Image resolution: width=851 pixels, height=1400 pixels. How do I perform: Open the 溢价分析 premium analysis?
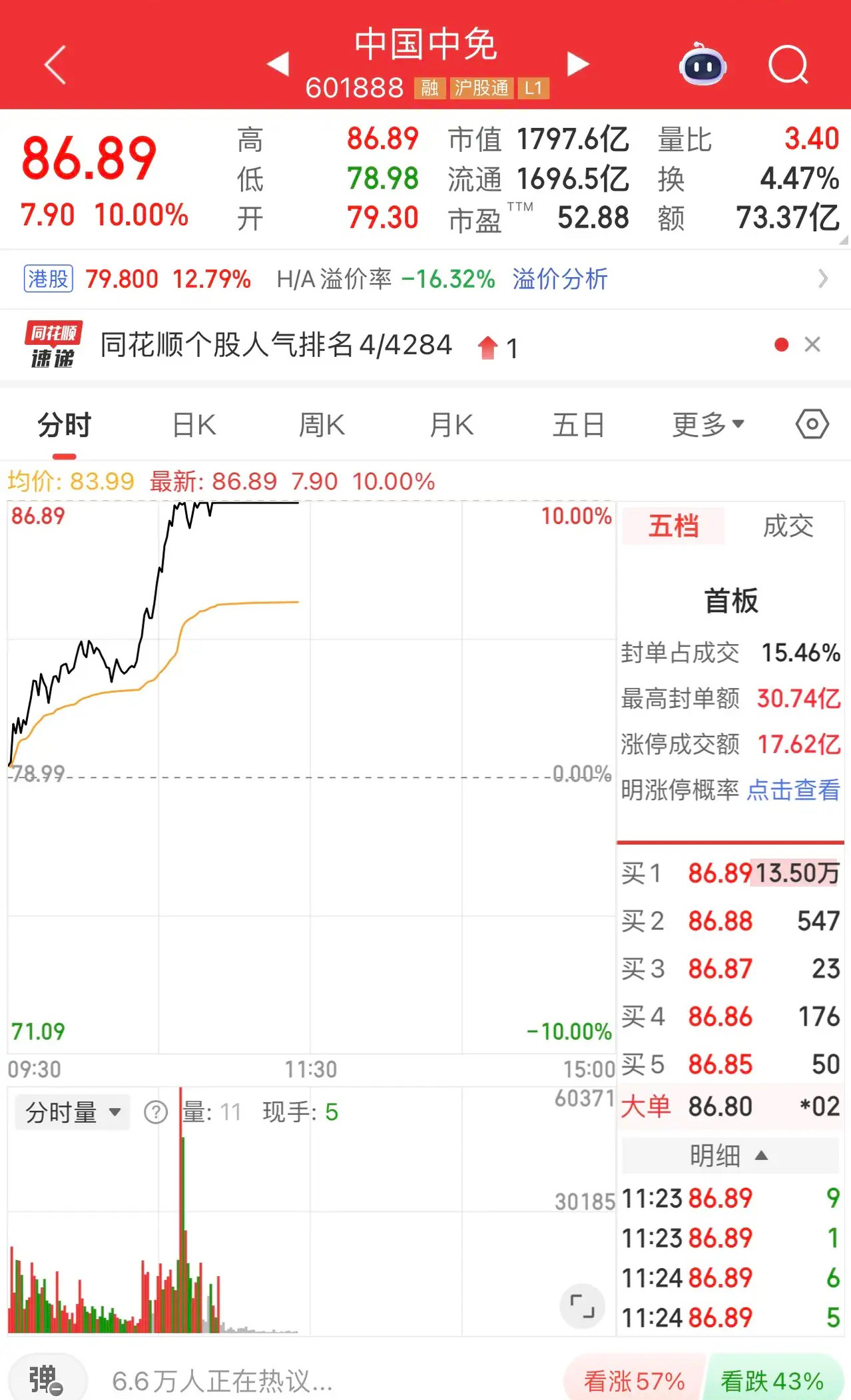[x=559, y=279]
